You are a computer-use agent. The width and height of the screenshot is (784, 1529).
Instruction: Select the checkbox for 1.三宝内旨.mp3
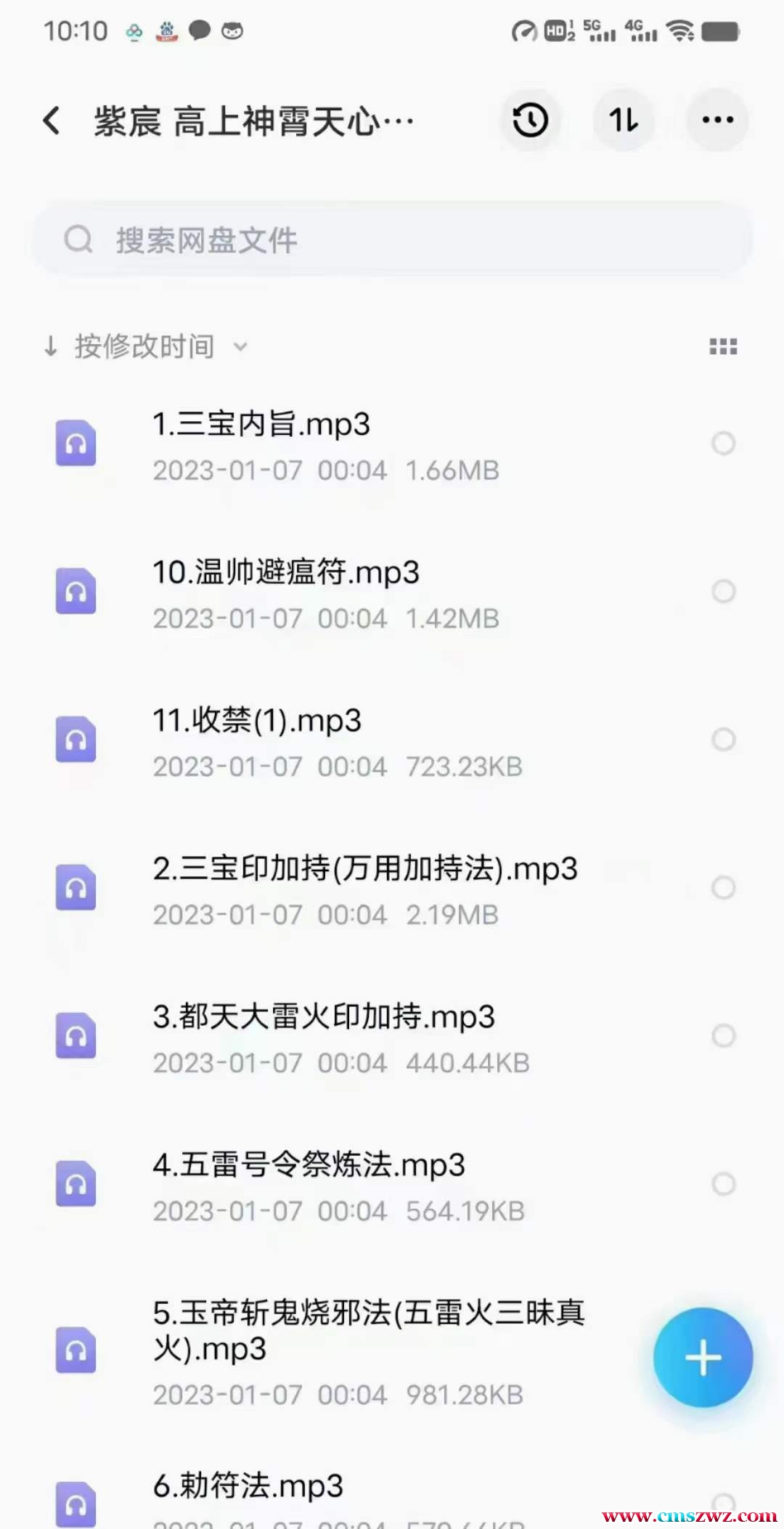pyautogui.click(x=723, y=444)
